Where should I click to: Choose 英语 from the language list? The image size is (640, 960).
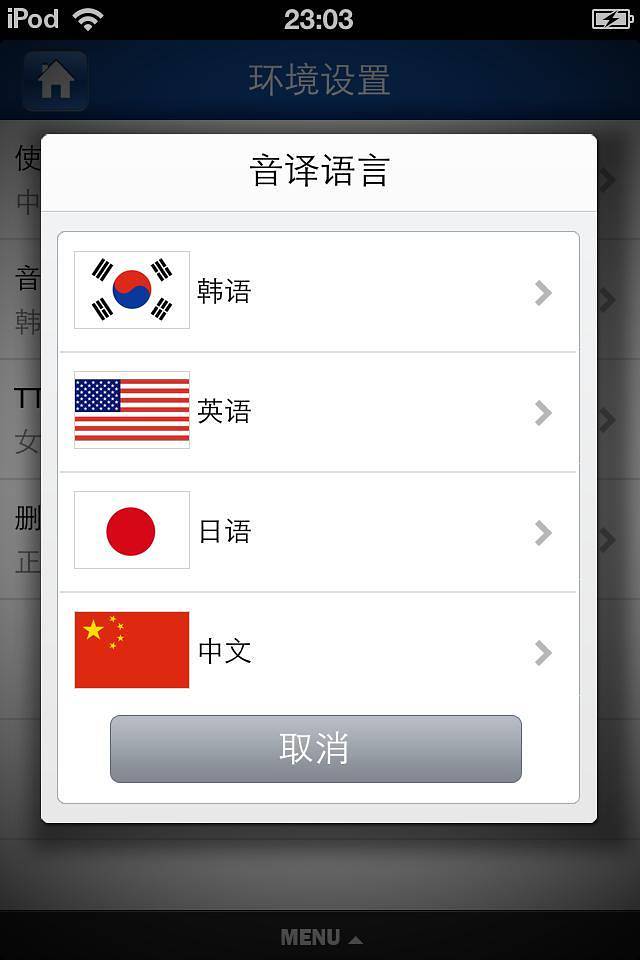(318, 412)
